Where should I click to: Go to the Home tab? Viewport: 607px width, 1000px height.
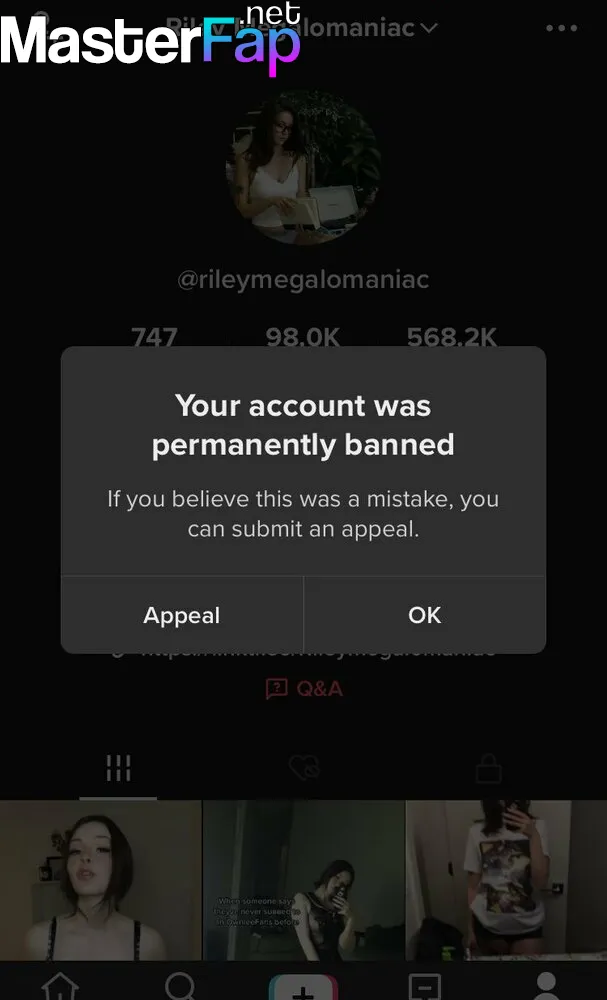[60, 986]
